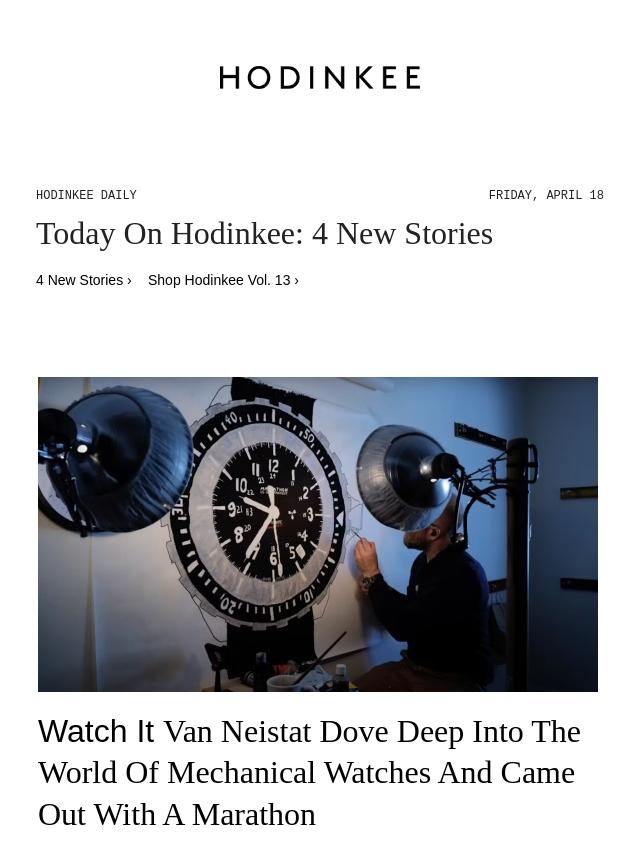Open the '4 New Stories' link
Viewport: 640px width, 854px height.
tap(83, 280)
